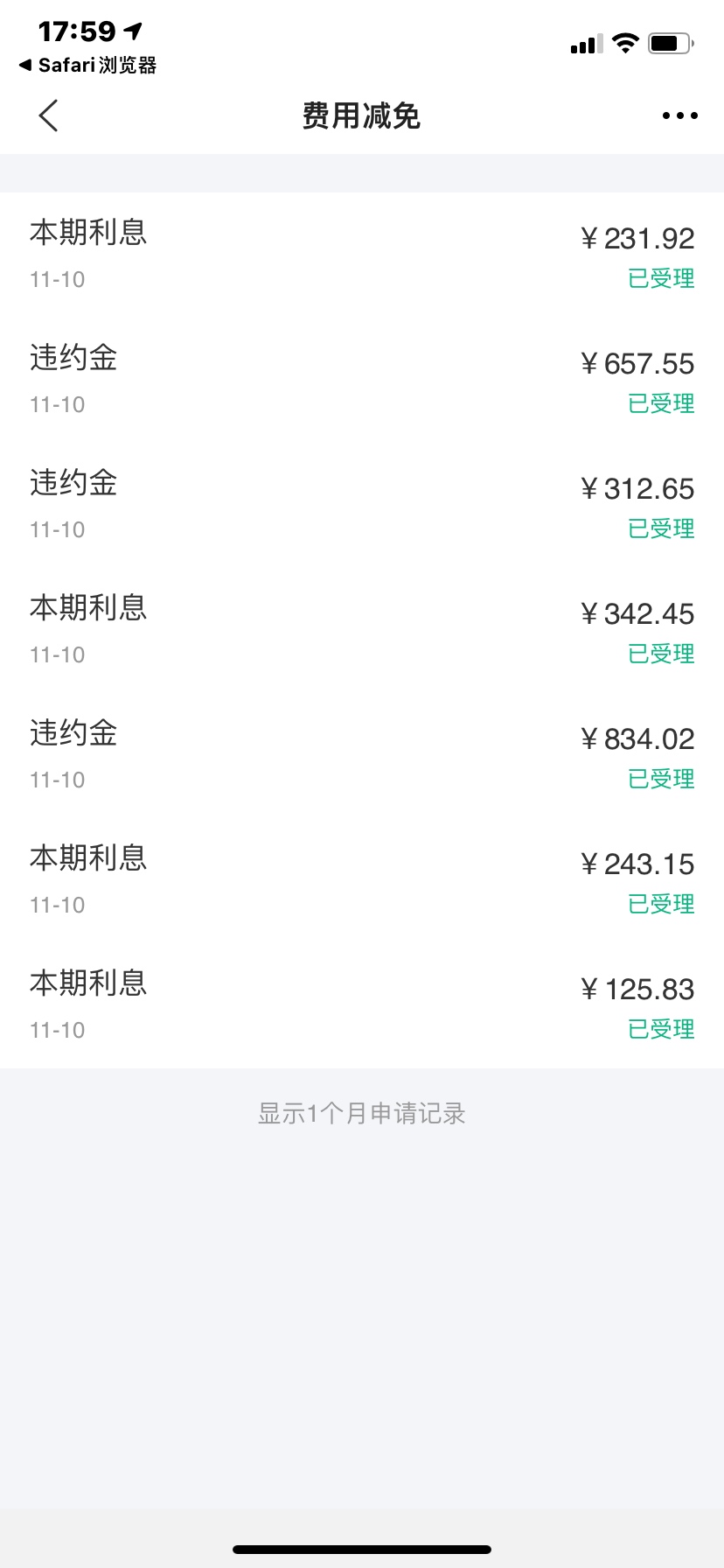View the 本期利息 record of ¥243.15
This screenshot has width=724, height=1568.
tap(362, 880)
